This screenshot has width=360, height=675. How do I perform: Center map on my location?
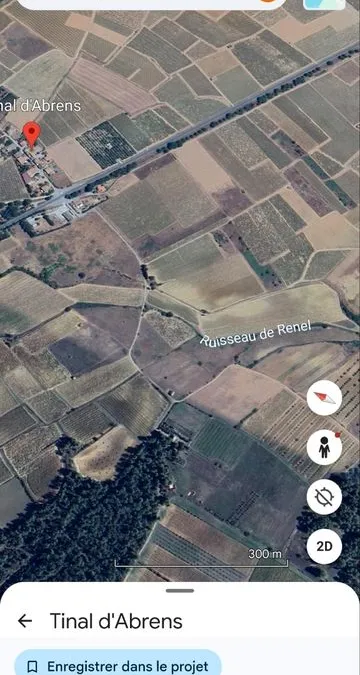(x=324, y=497)
